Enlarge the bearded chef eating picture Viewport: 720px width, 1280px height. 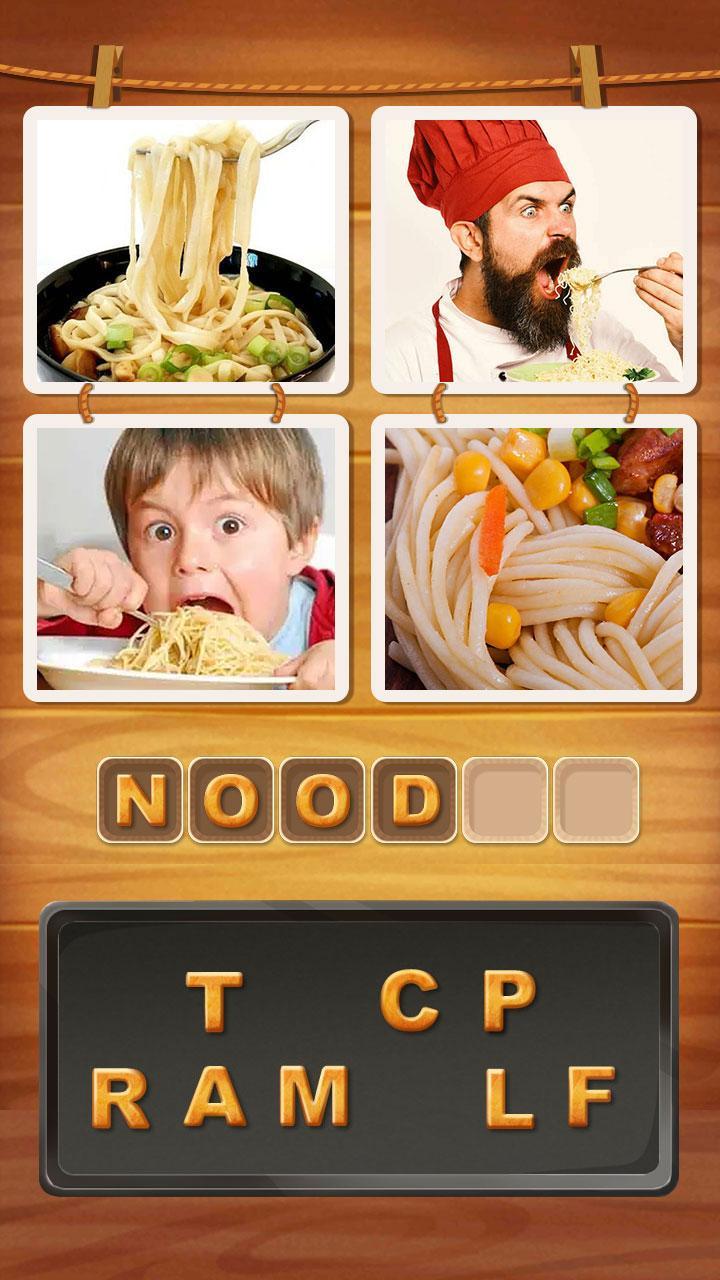534,250
